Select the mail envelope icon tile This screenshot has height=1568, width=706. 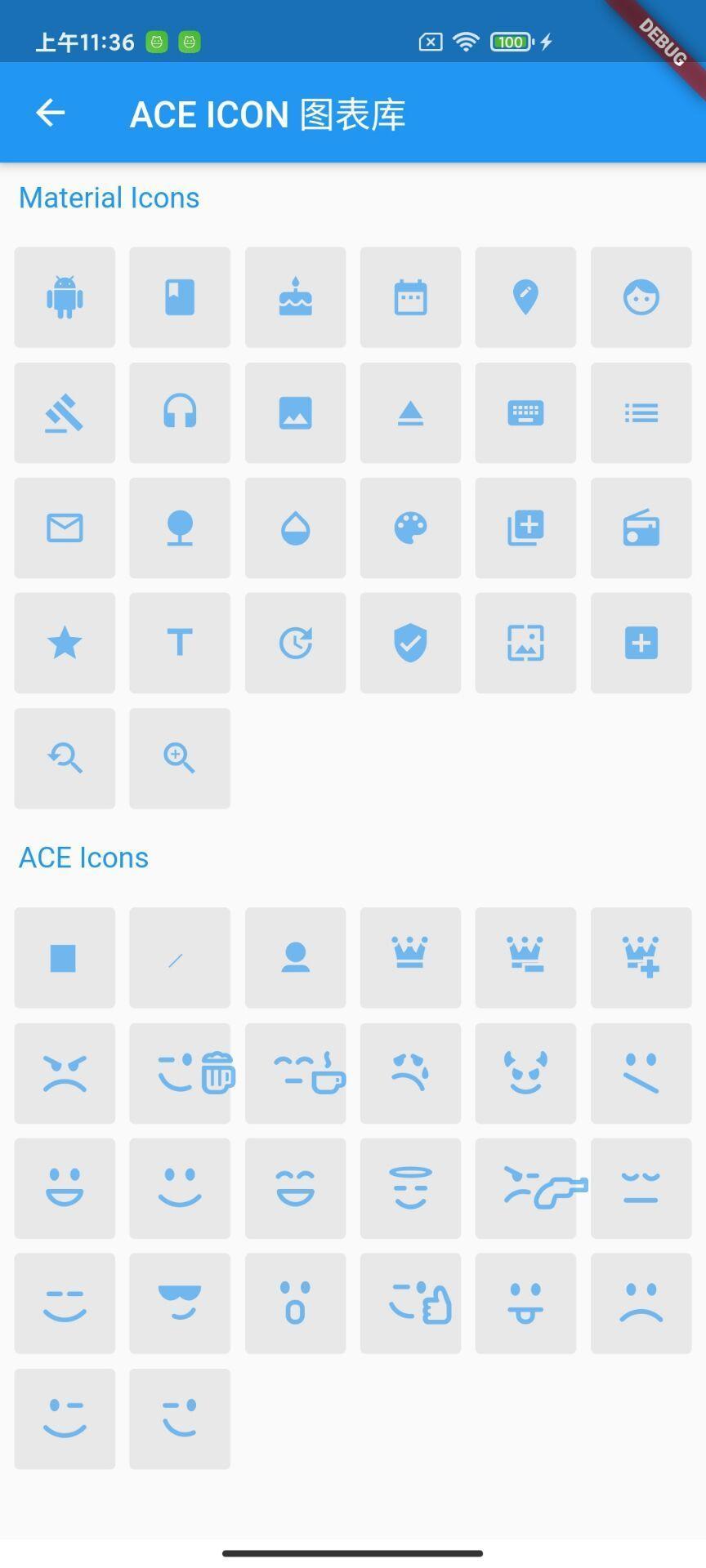tap(65, 528)
